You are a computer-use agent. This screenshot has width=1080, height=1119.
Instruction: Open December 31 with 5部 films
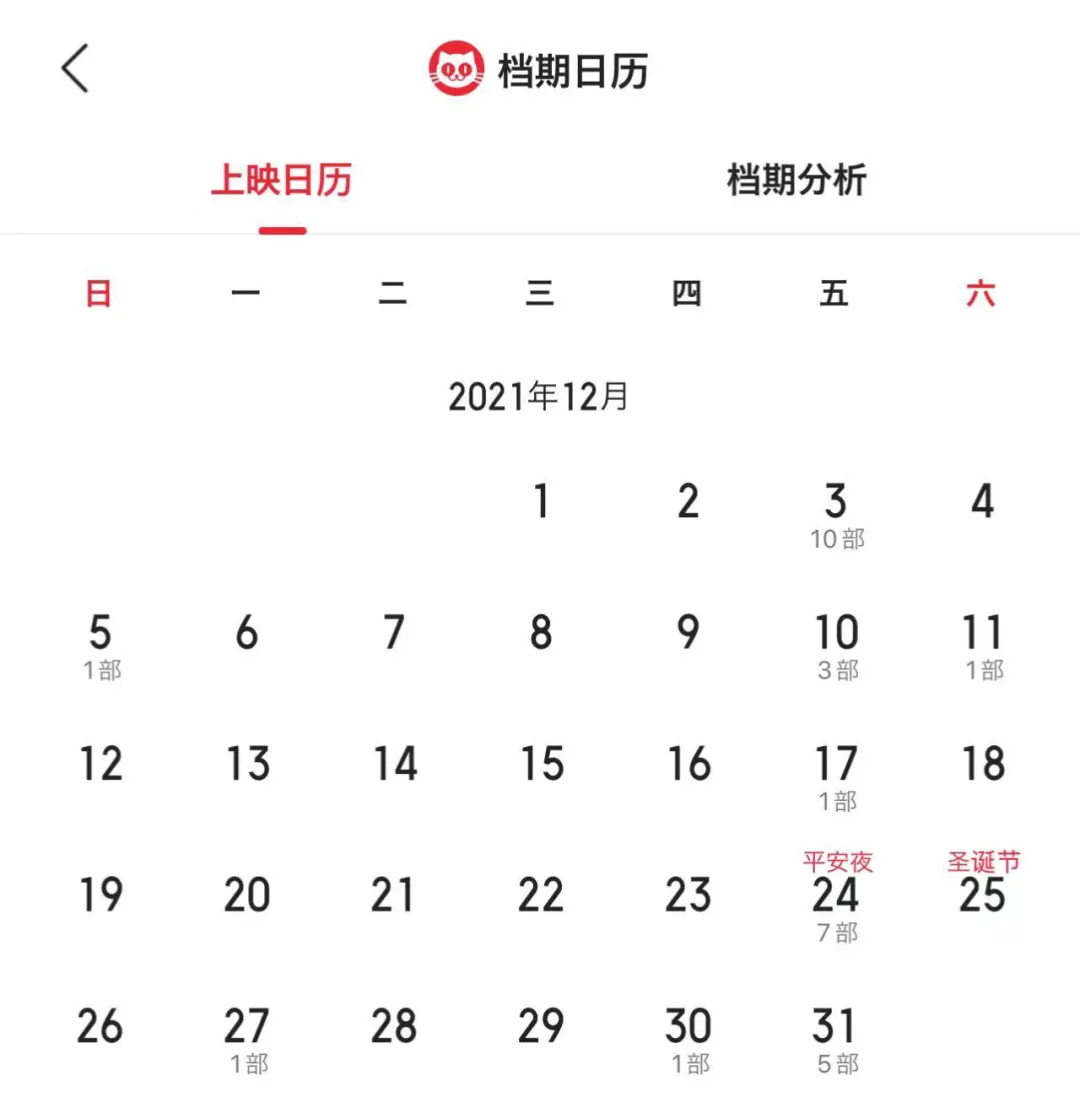[836, 1038]
